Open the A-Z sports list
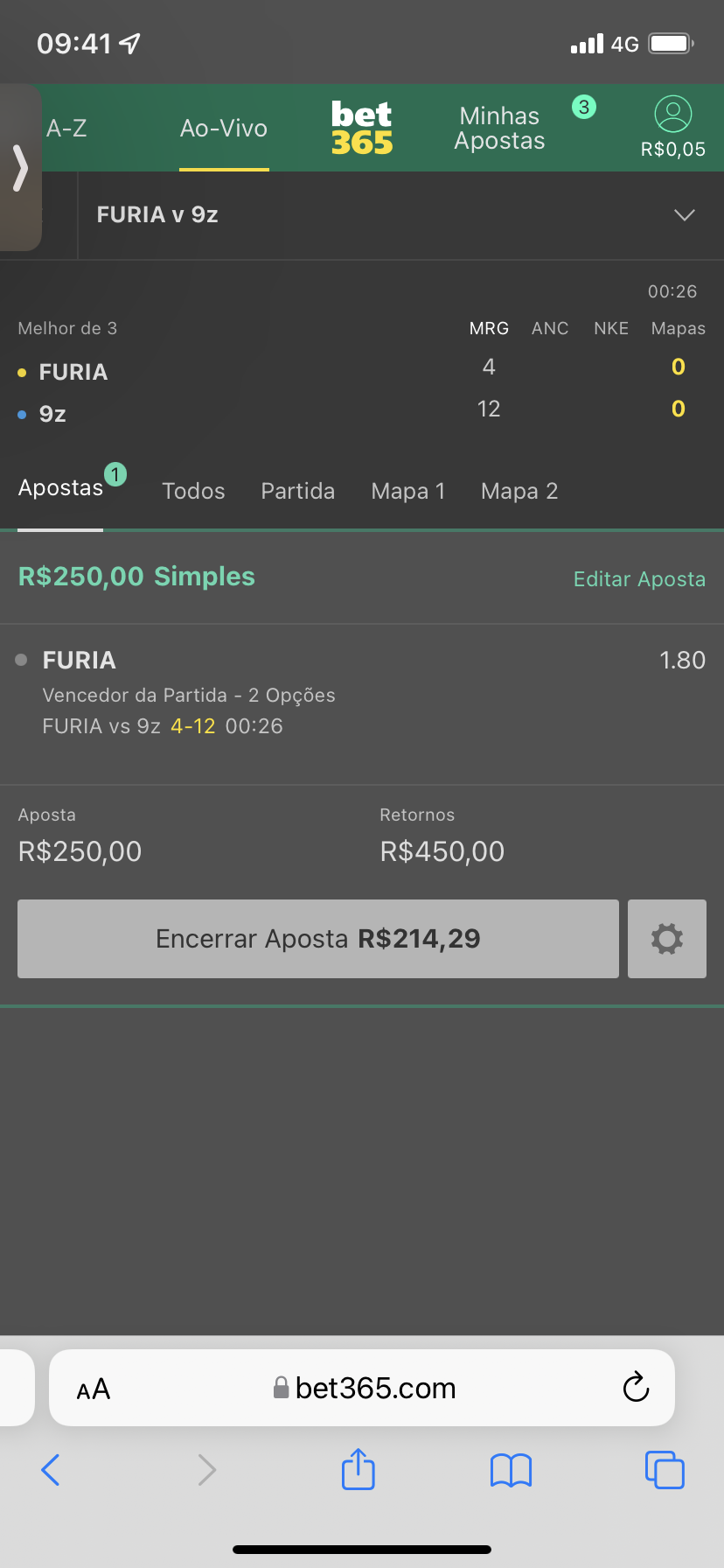Image resolution: width=724 pixels, height=1568 pixels. click(x=66, y=129)
